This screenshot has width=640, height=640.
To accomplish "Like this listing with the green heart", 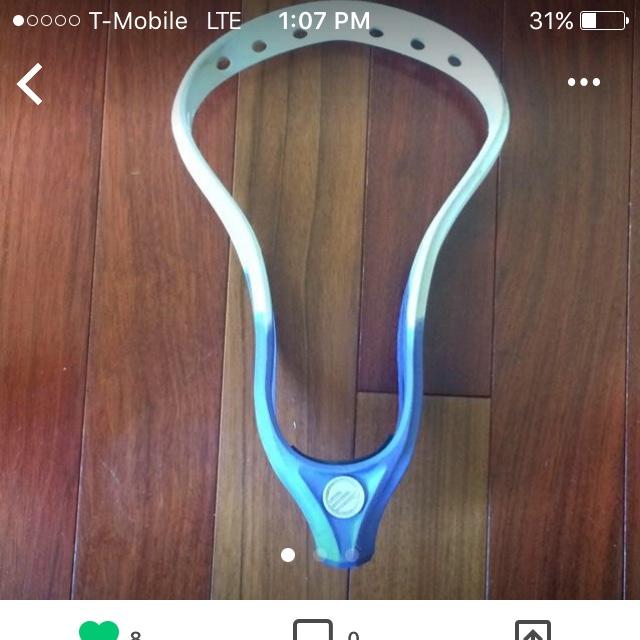I will tap(98, 631).
